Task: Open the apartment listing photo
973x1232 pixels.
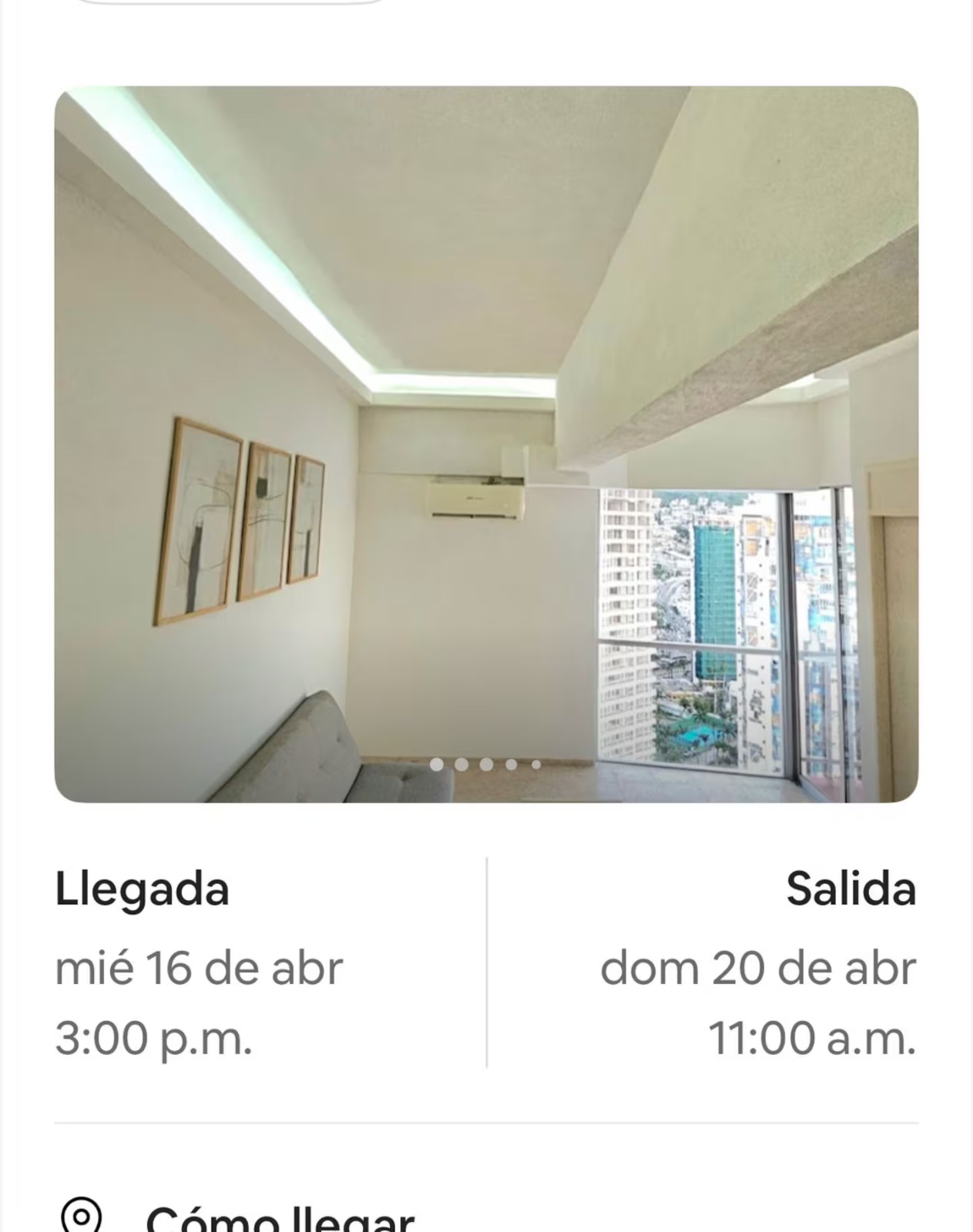Action: tap(486, 444)
